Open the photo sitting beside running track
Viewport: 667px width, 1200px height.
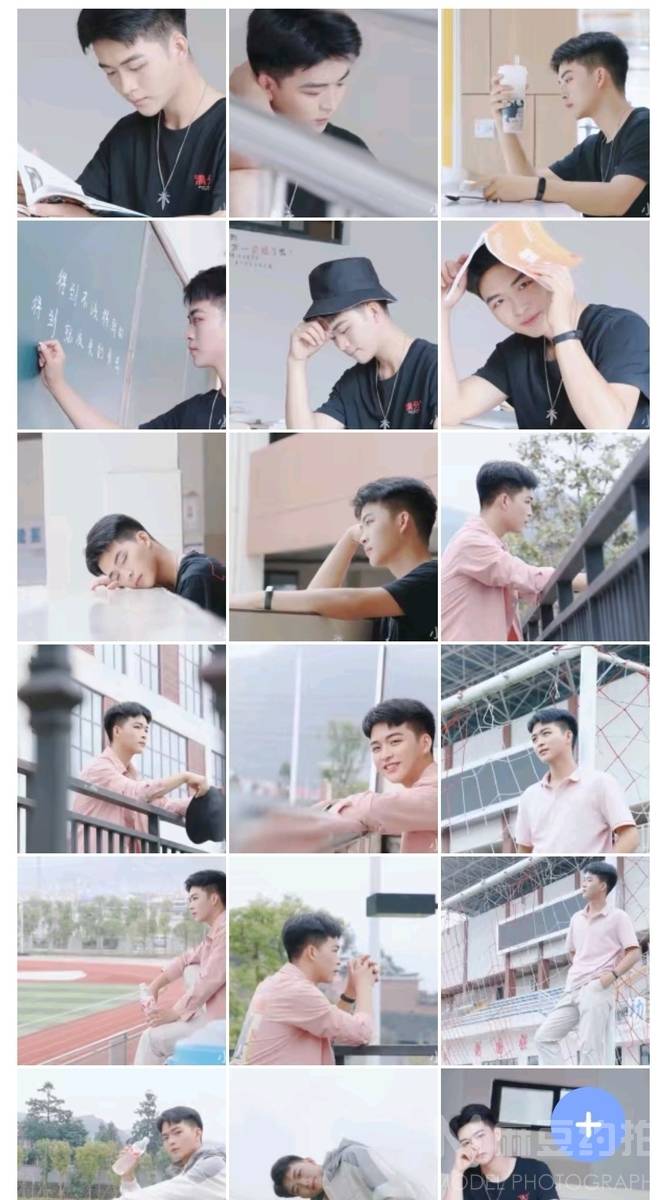click(x=121, y=961)
